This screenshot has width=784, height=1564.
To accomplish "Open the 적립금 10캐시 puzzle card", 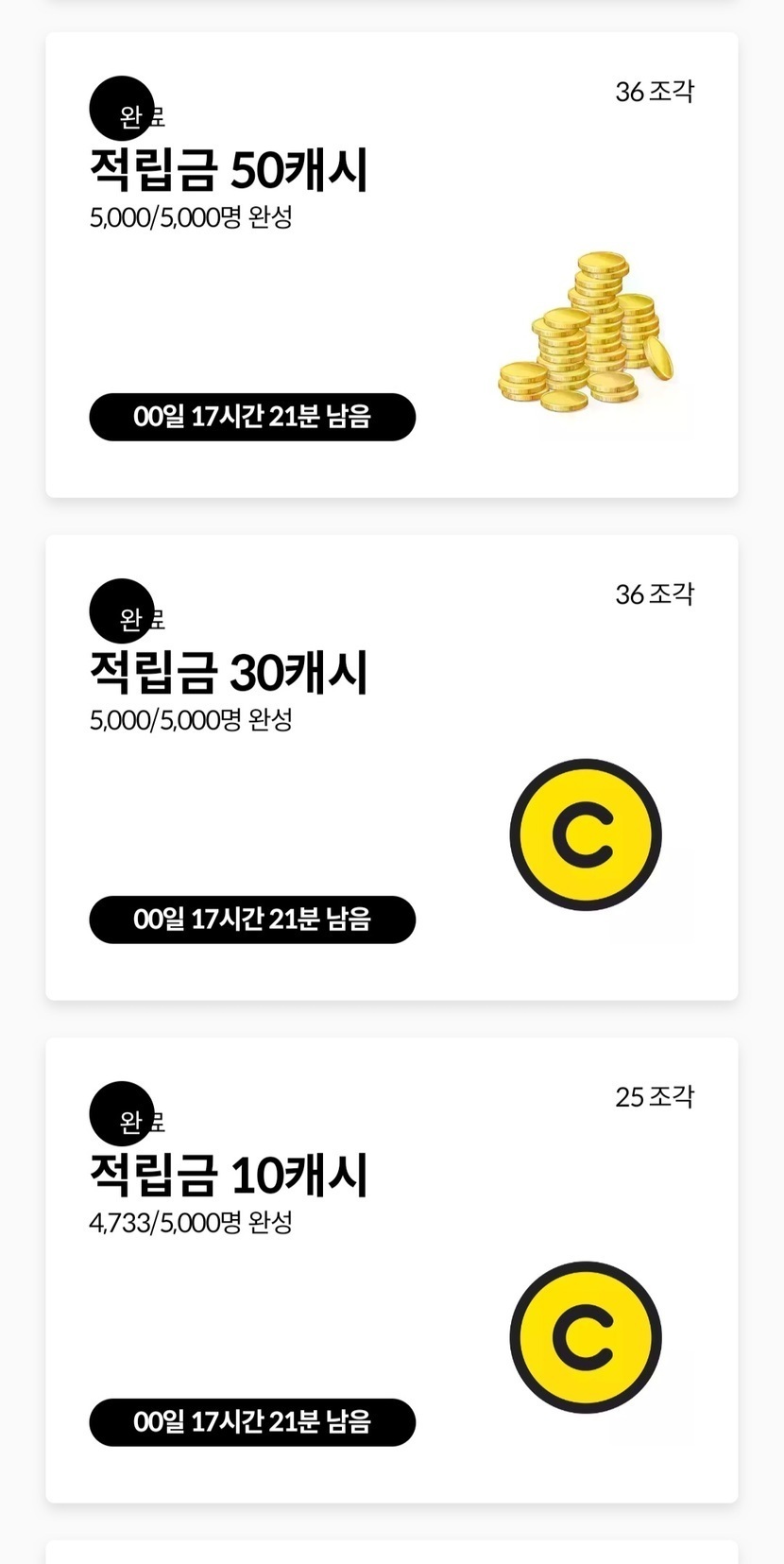I will pyautogui.click(x=391, y=1270).
